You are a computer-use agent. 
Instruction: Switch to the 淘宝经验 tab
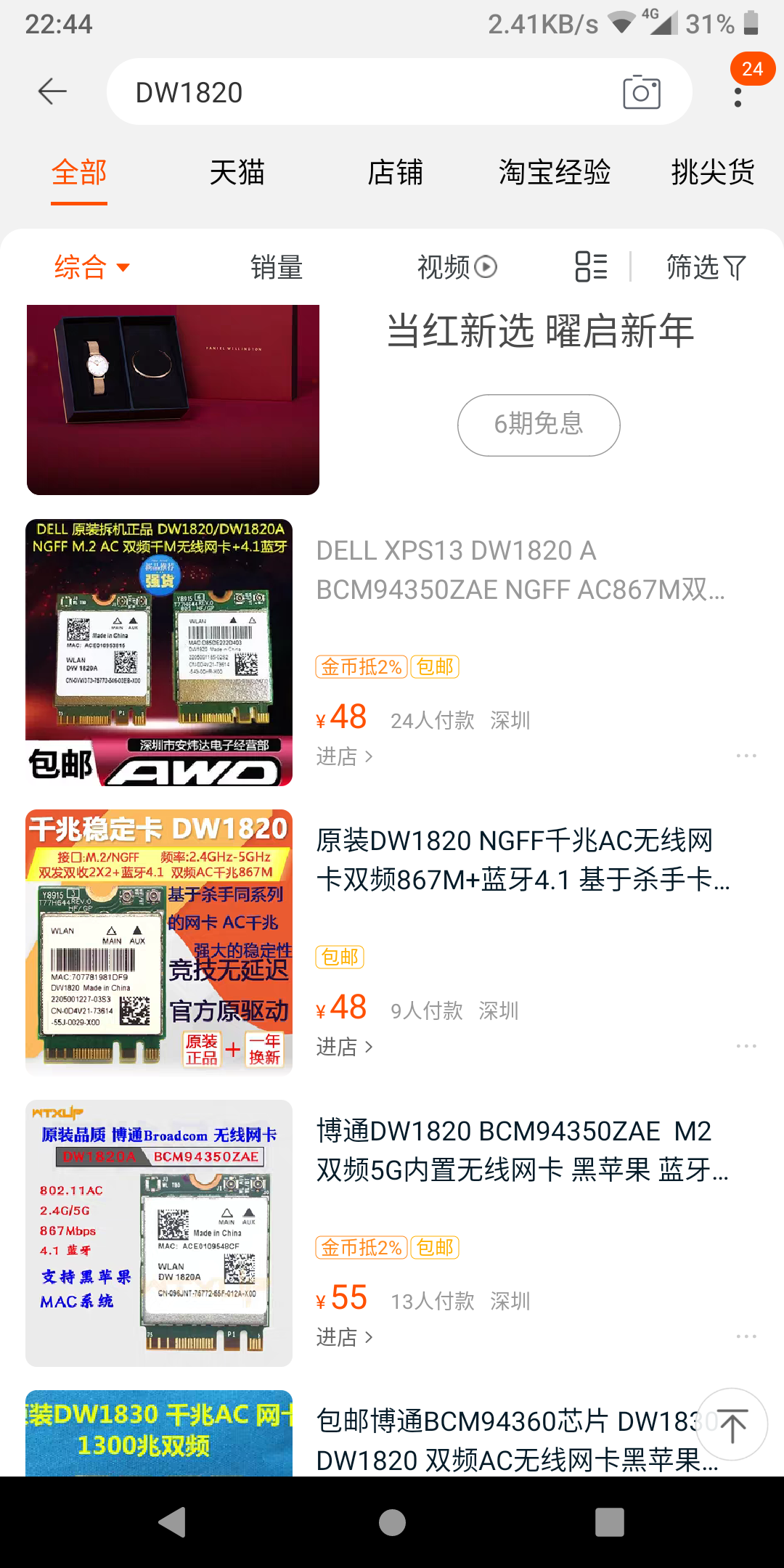555,173
